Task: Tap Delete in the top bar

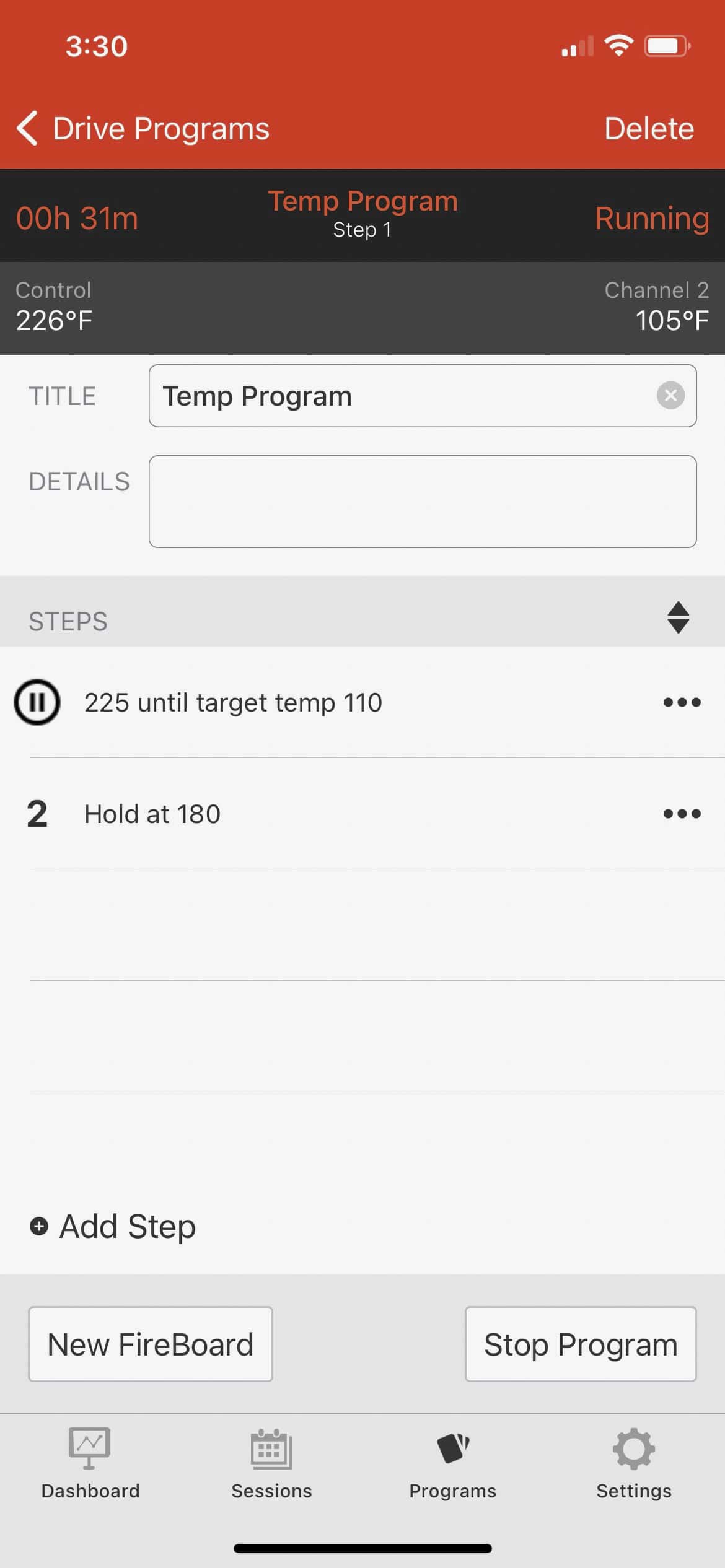Action: (x=649, y=128)
